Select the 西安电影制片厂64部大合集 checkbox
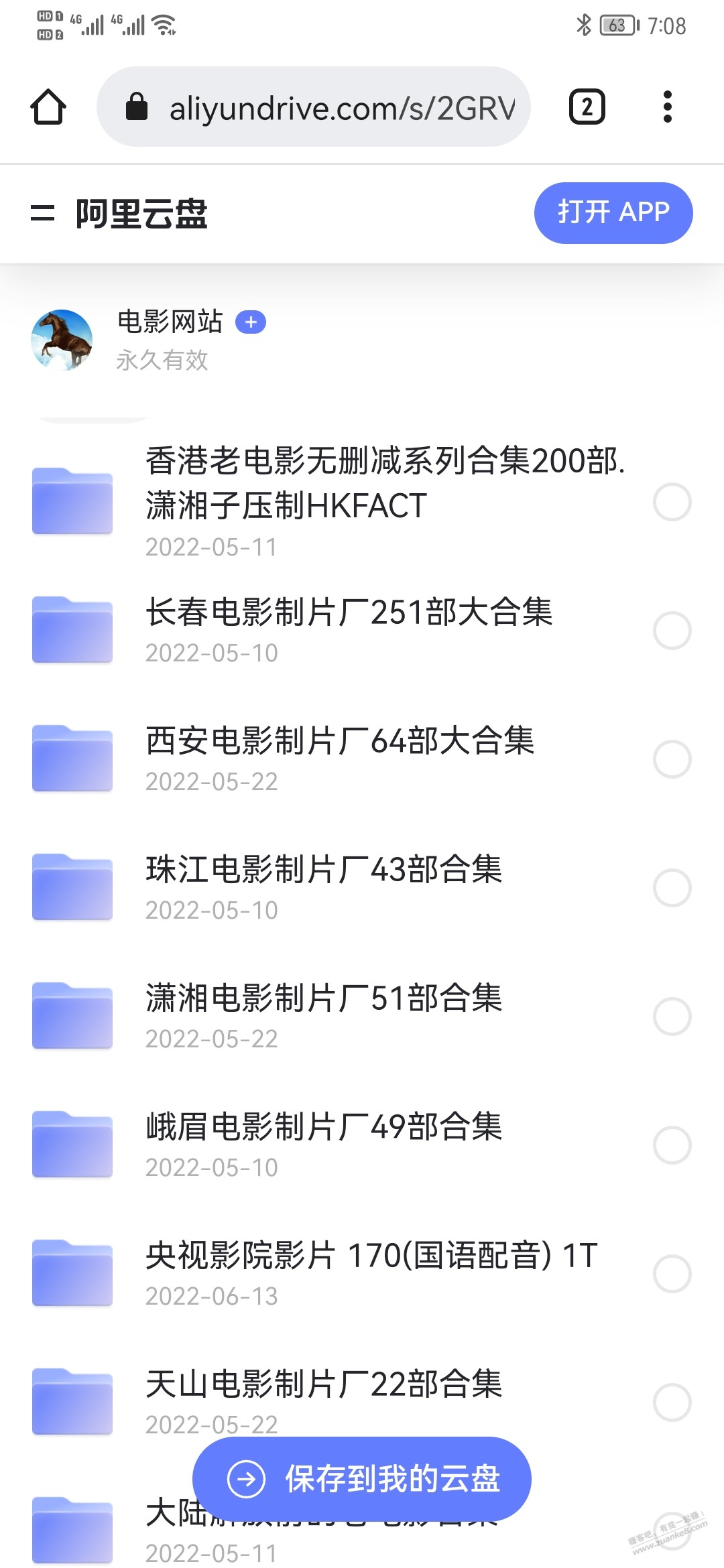This screenshot has width=724, height=1568. (x=672, y=759)
